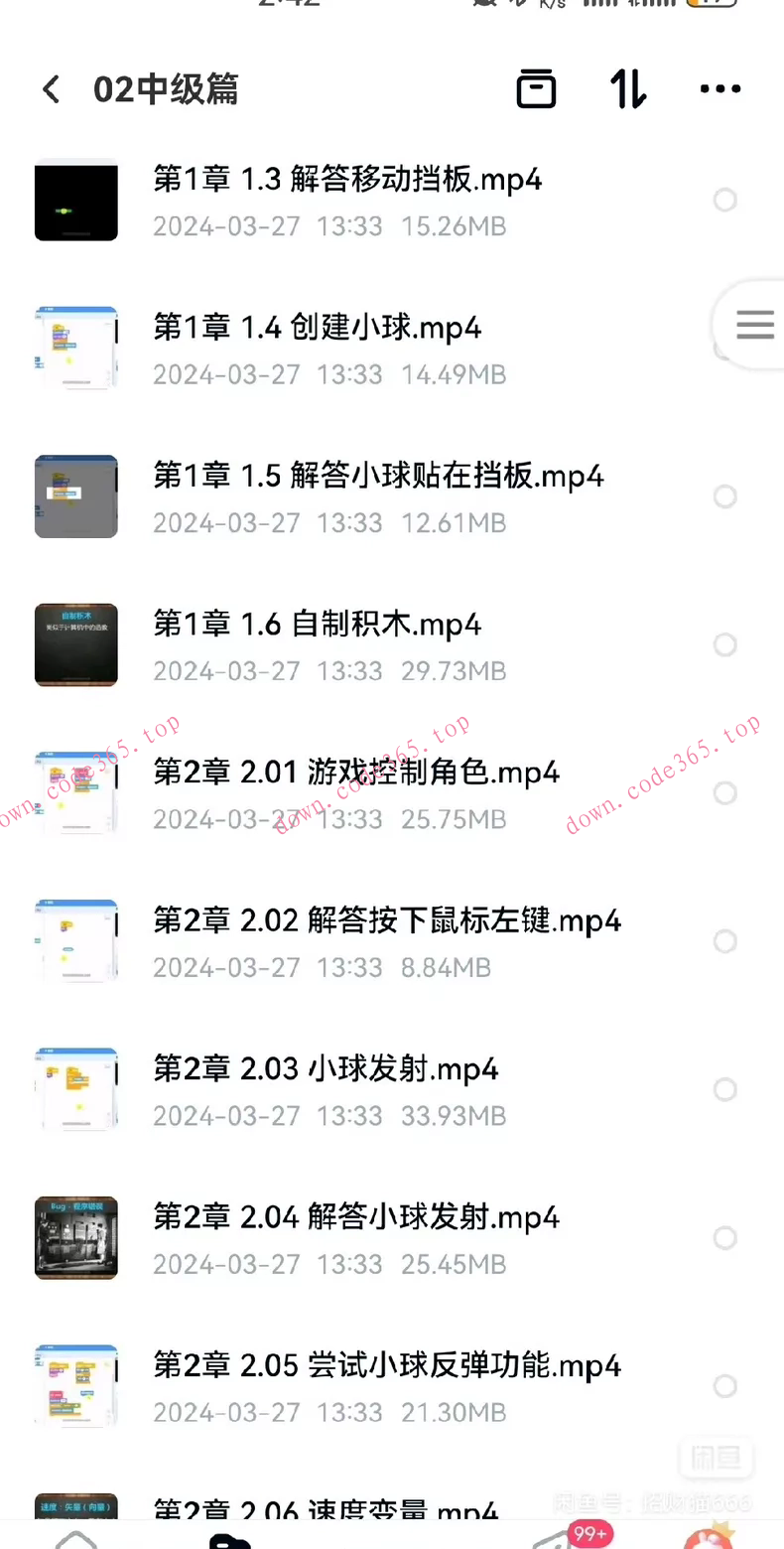Open folder options via the ellipsis menu
The height and width of the screenshot is (1549, 784).
pyautogui.click(x=719, y=88)
